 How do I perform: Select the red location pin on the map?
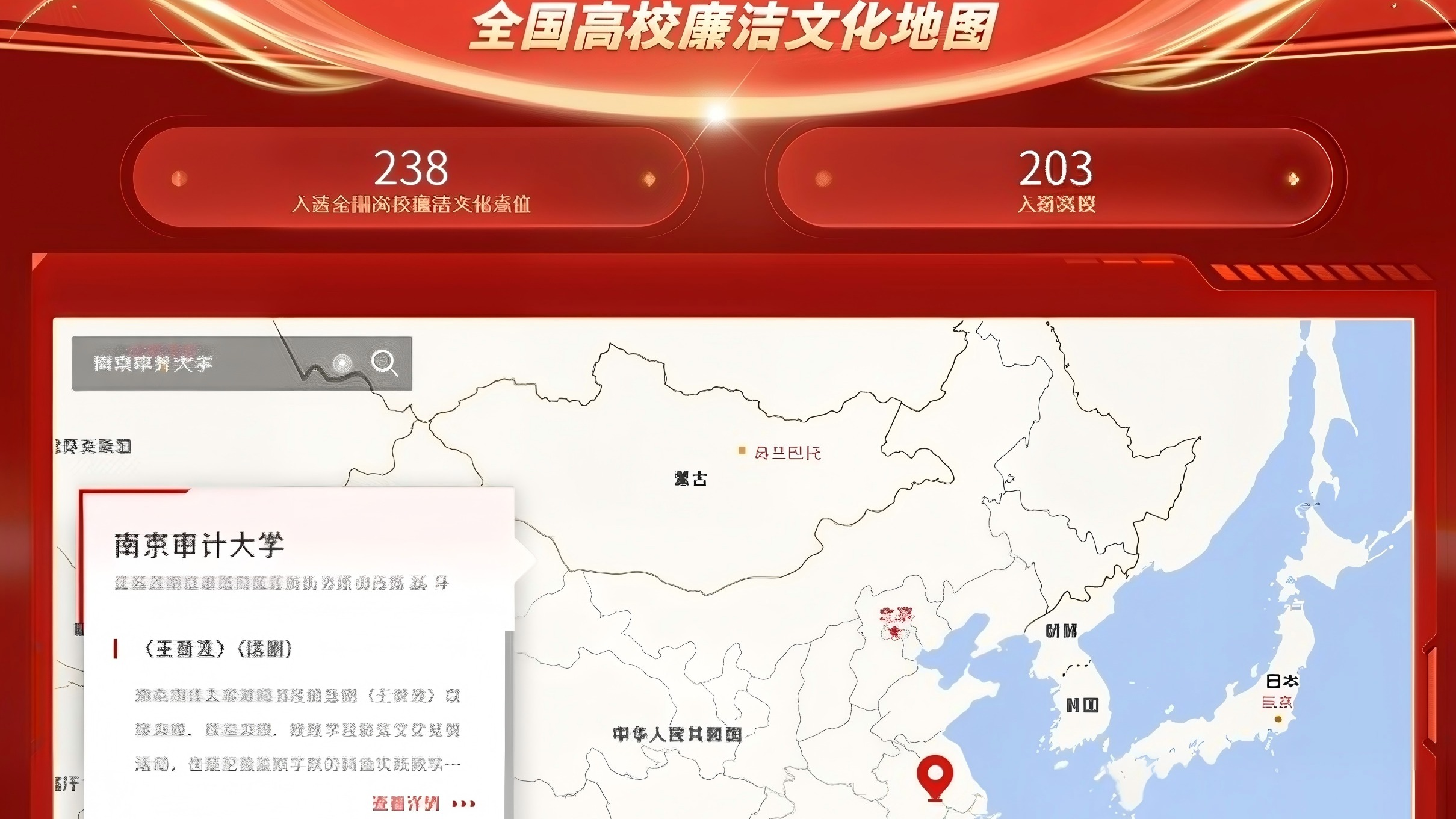click(934, 775)
